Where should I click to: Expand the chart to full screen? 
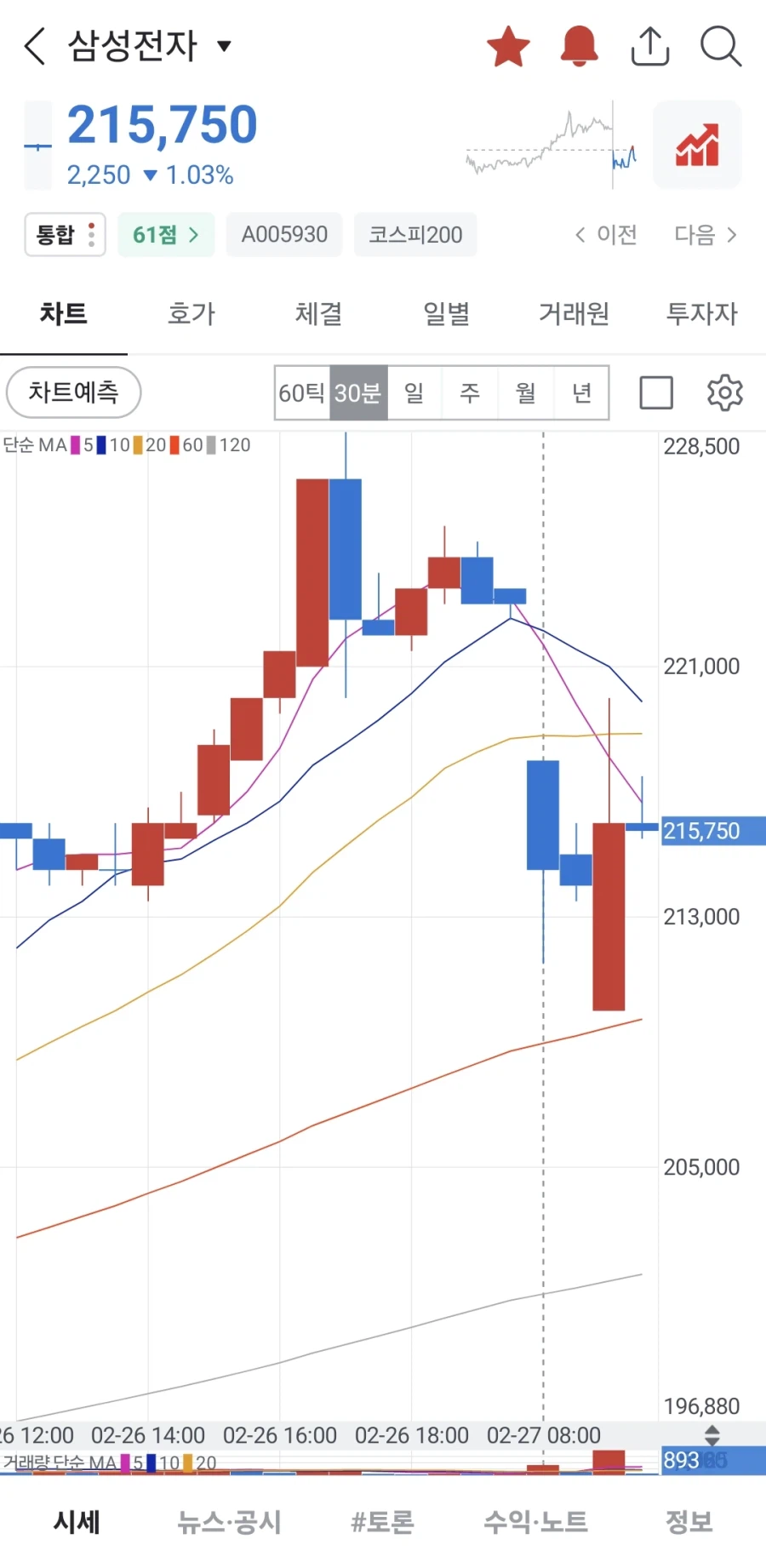click(x=655, y=392)
